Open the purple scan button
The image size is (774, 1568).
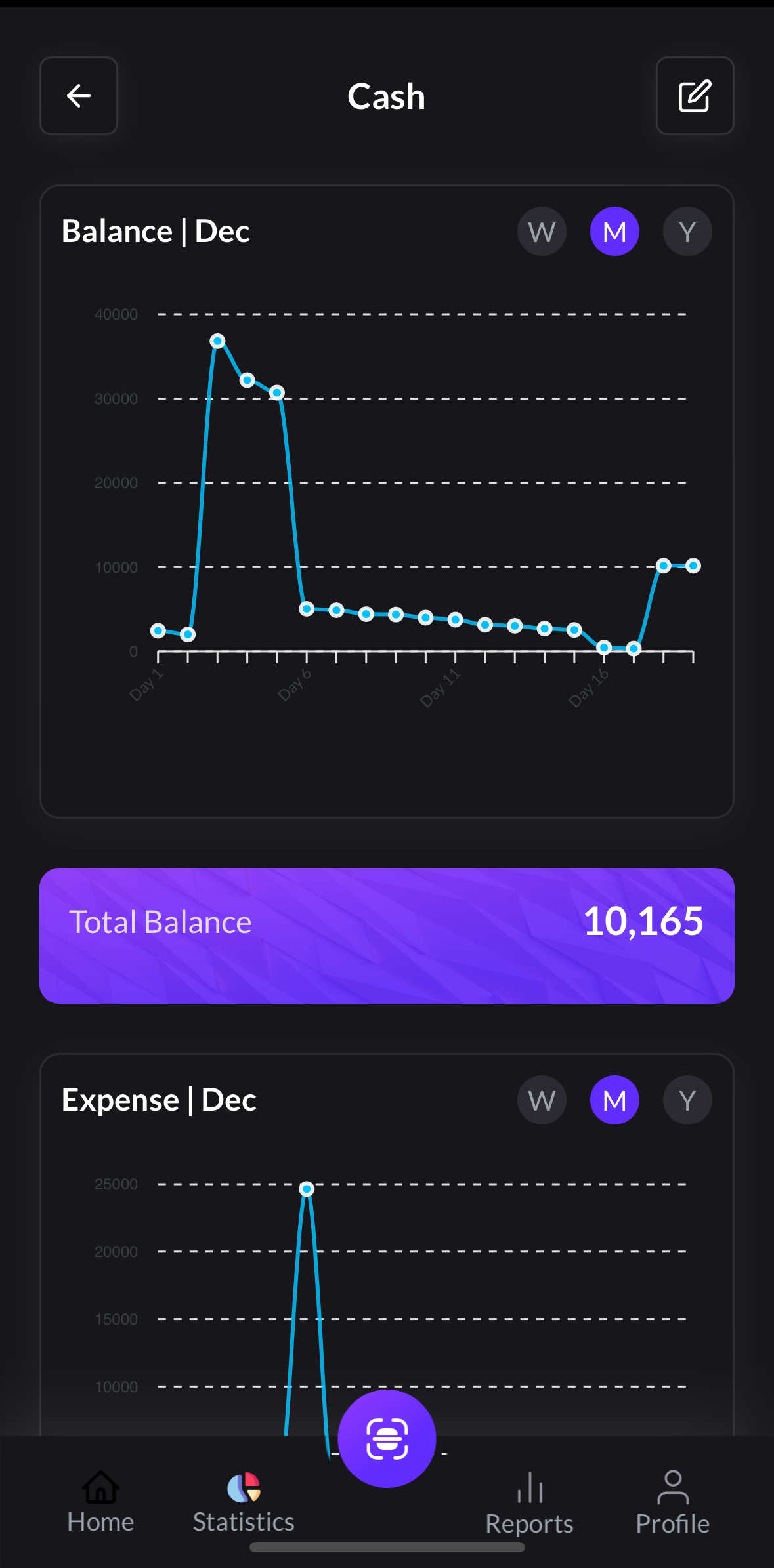[387, 1439]
